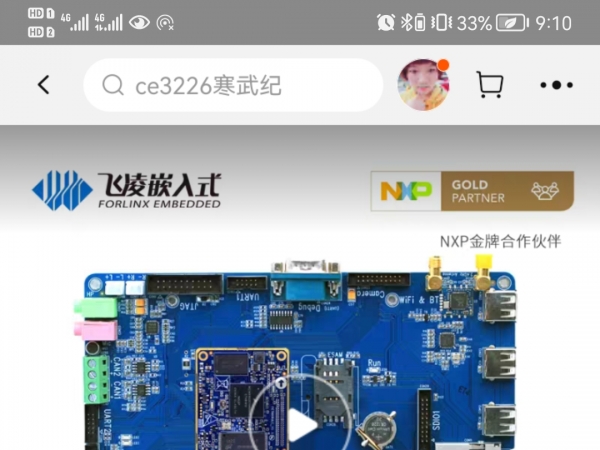Image resolution: width=600 pixels, height=450 pixels.
Task: Open the three-dot overflow menu
Action: click(x=556, y=85)
